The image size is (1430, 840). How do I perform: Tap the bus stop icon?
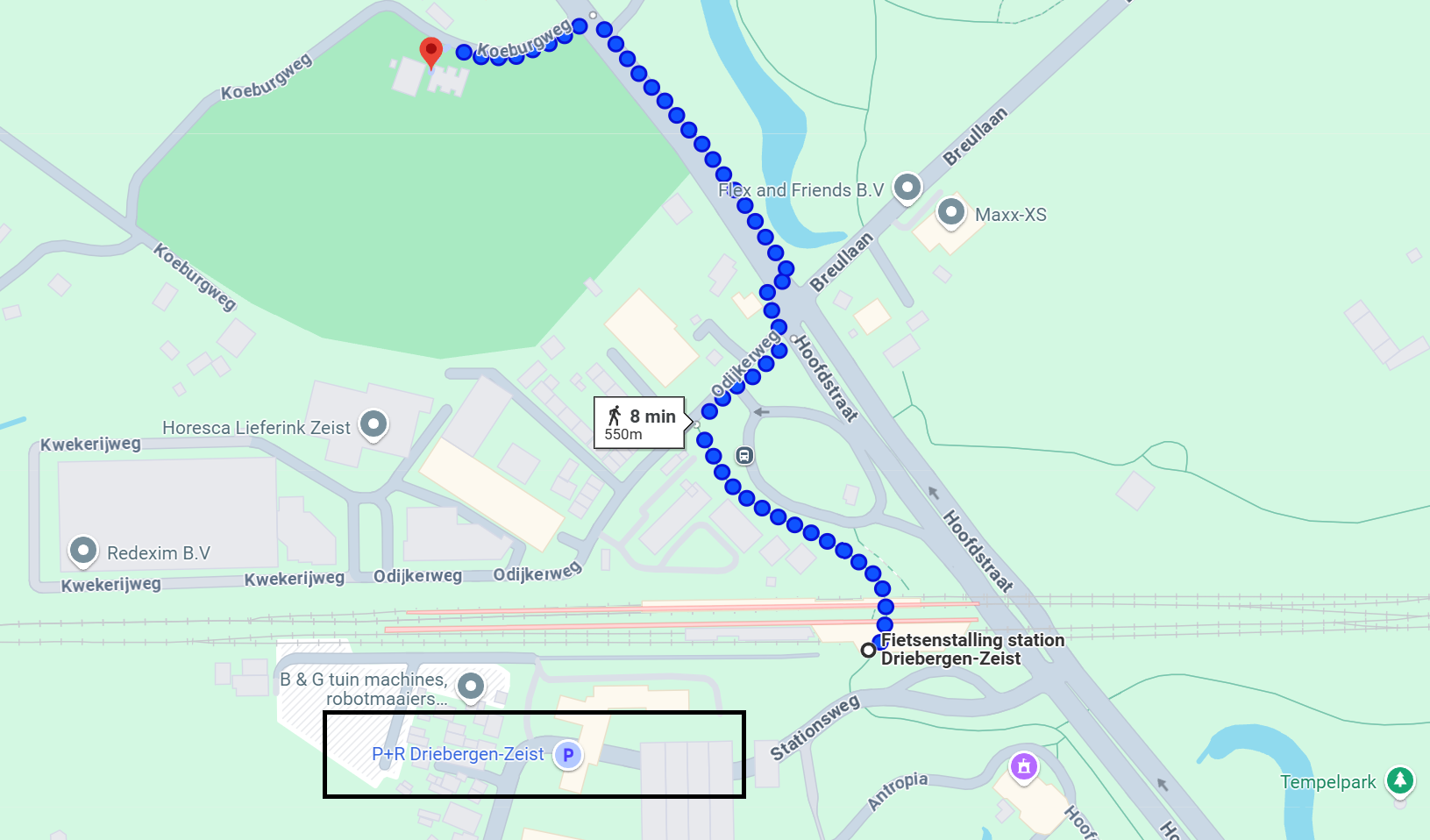[744, 456]
